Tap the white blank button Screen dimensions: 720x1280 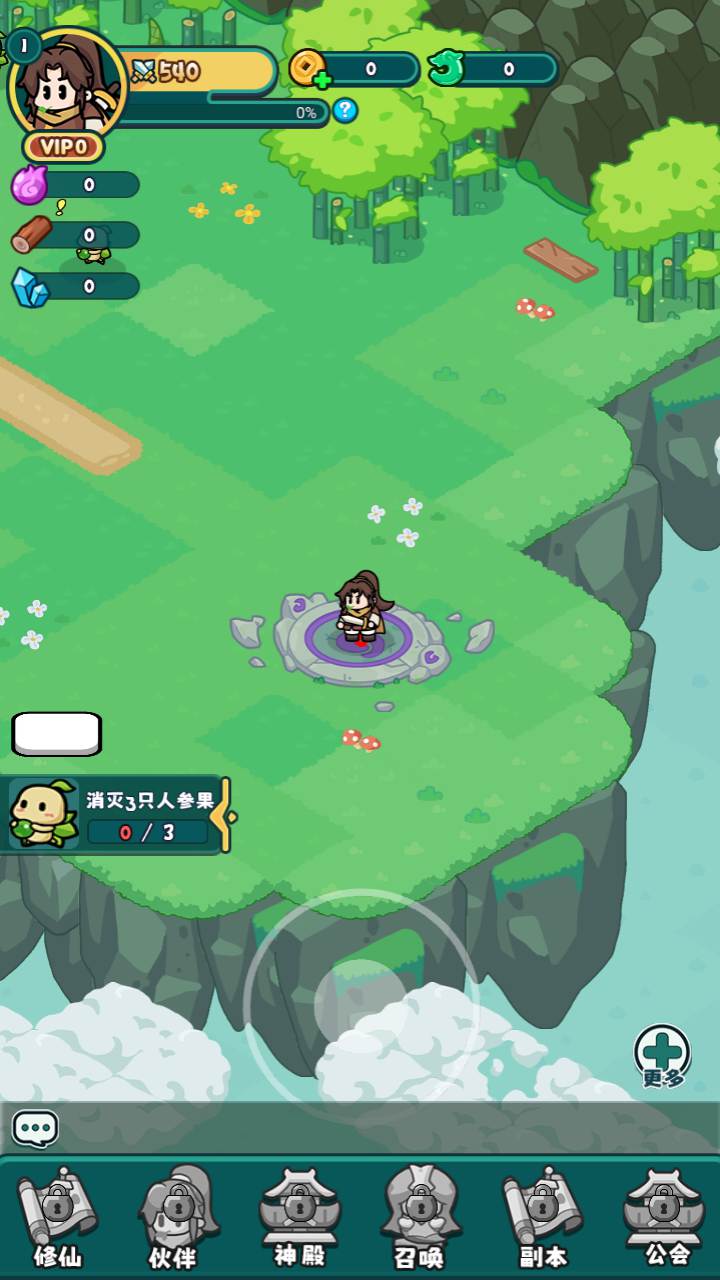pos(57,734)
